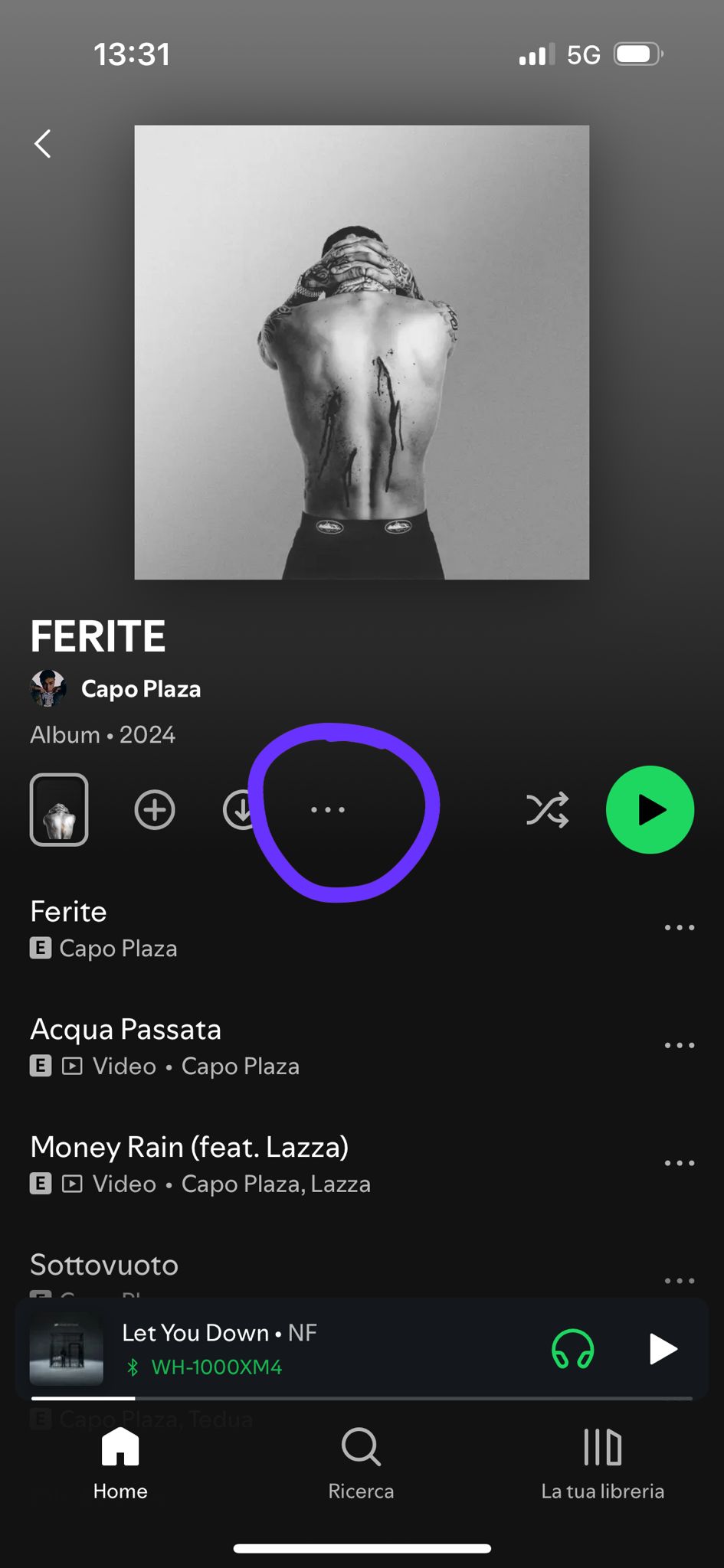Play the track Acqua Passata
This screenshot has width=724, height=1568.
click(x=230, y=1046)
